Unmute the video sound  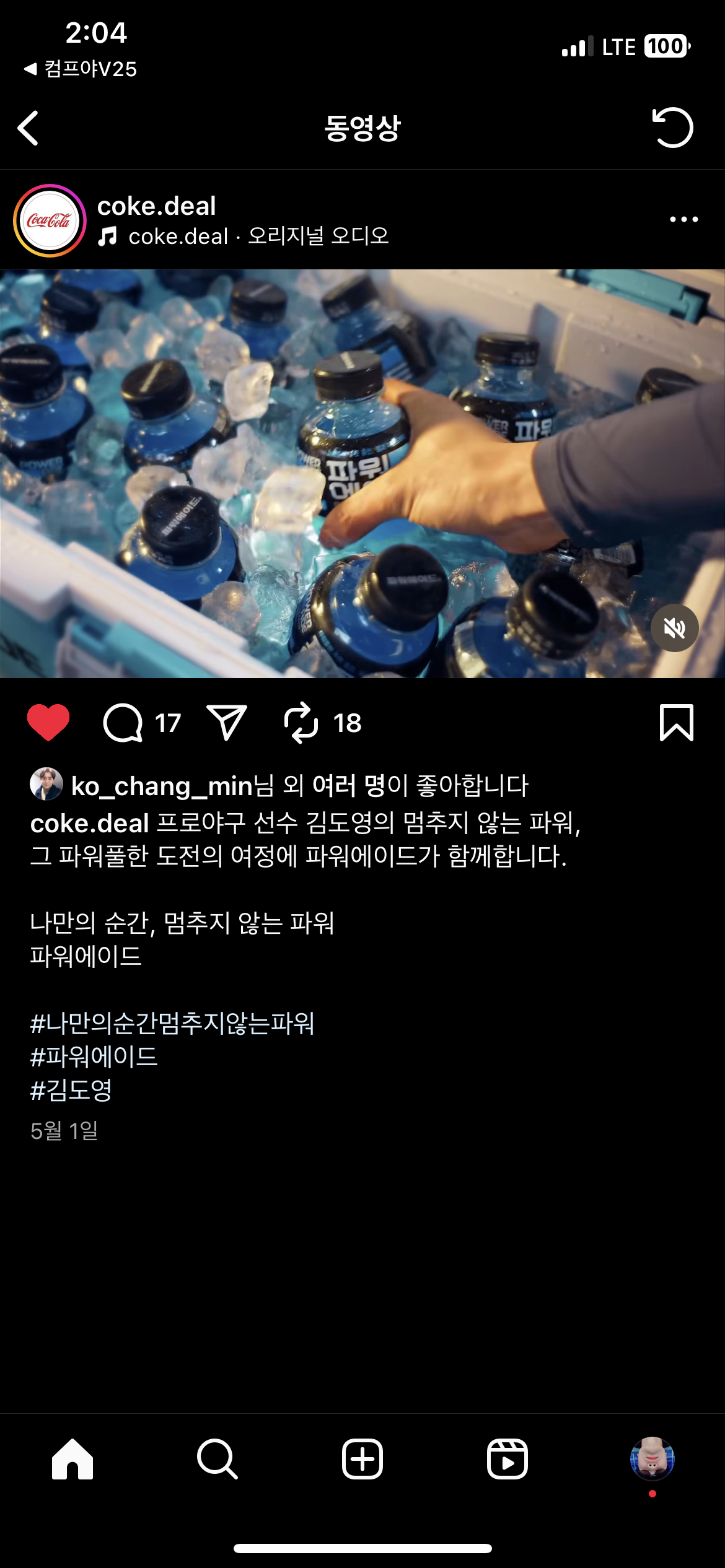674,628
